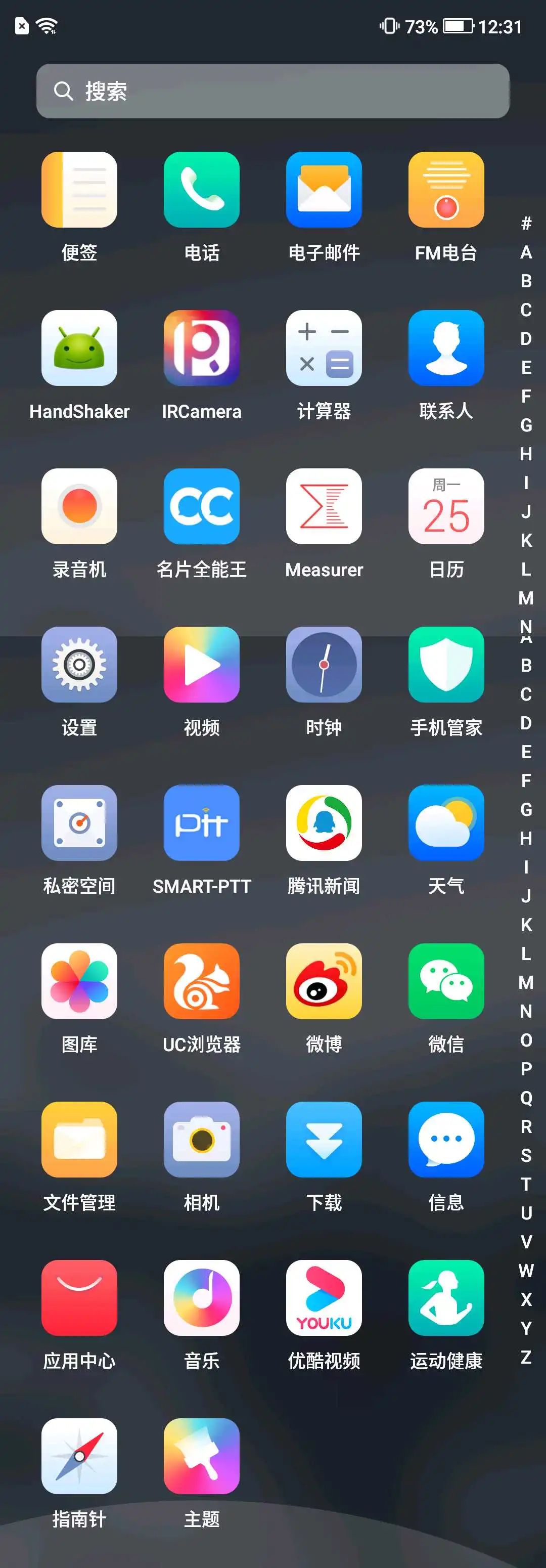Viewport: 546px width, 1568px height.
Task: Open 计算器 calculator
Action: point(324,348)
